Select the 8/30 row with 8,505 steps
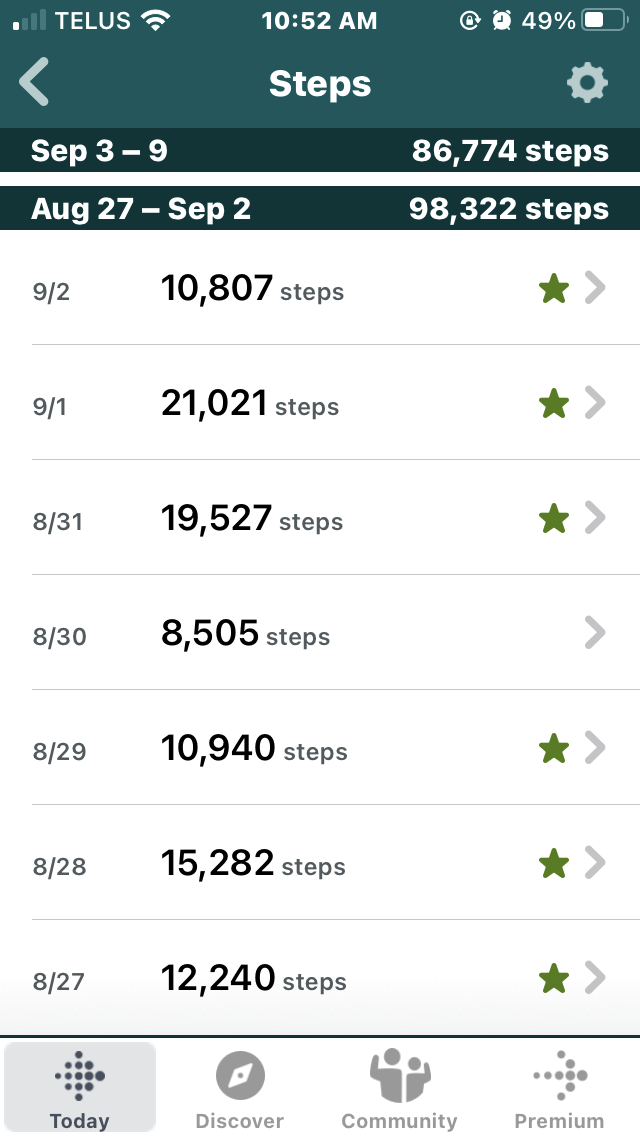Image resolution: width=640 pixels, height=1136 pixels. (320, 633)
